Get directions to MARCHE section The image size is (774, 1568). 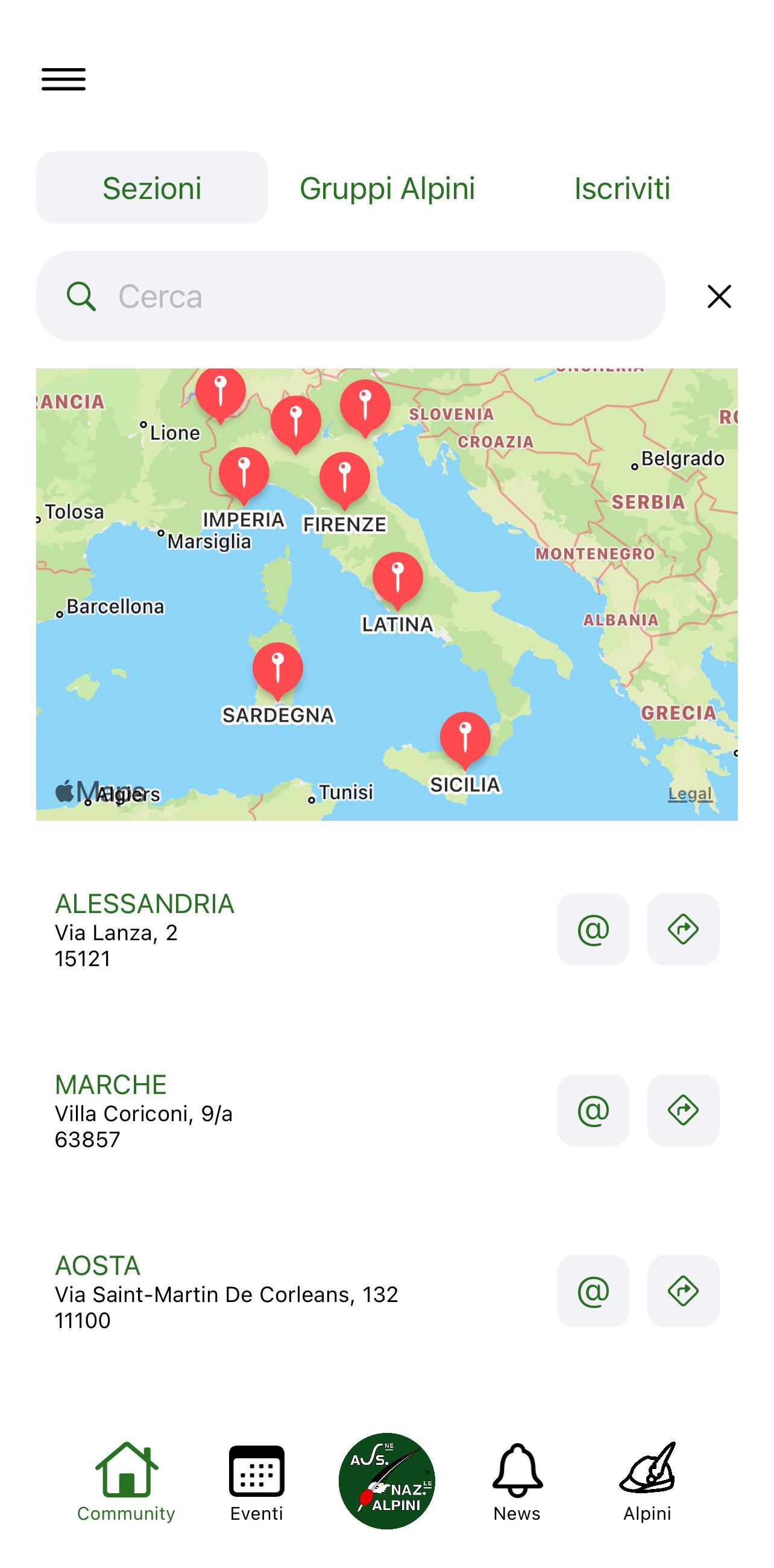684,1110
